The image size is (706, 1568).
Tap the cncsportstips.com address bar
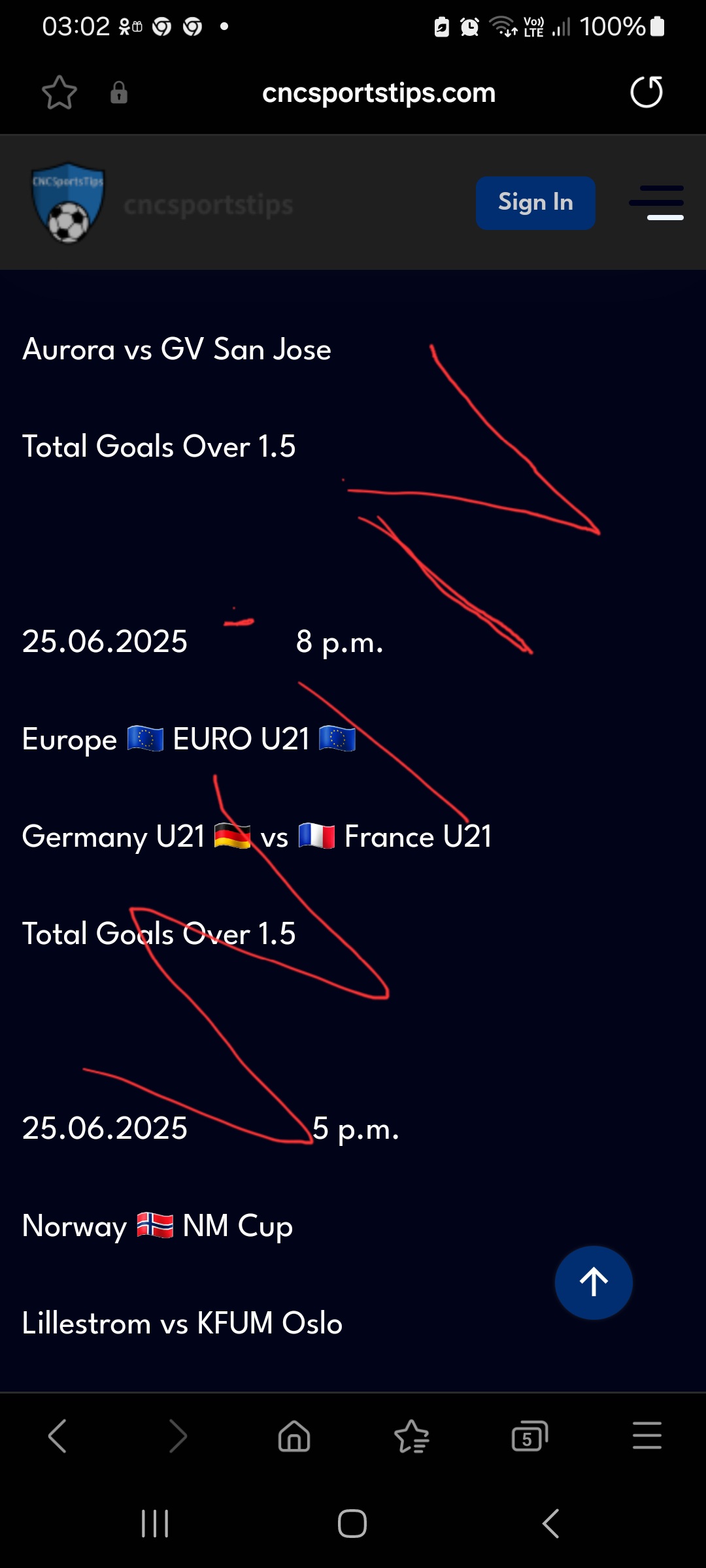click(x=378, y=93)
